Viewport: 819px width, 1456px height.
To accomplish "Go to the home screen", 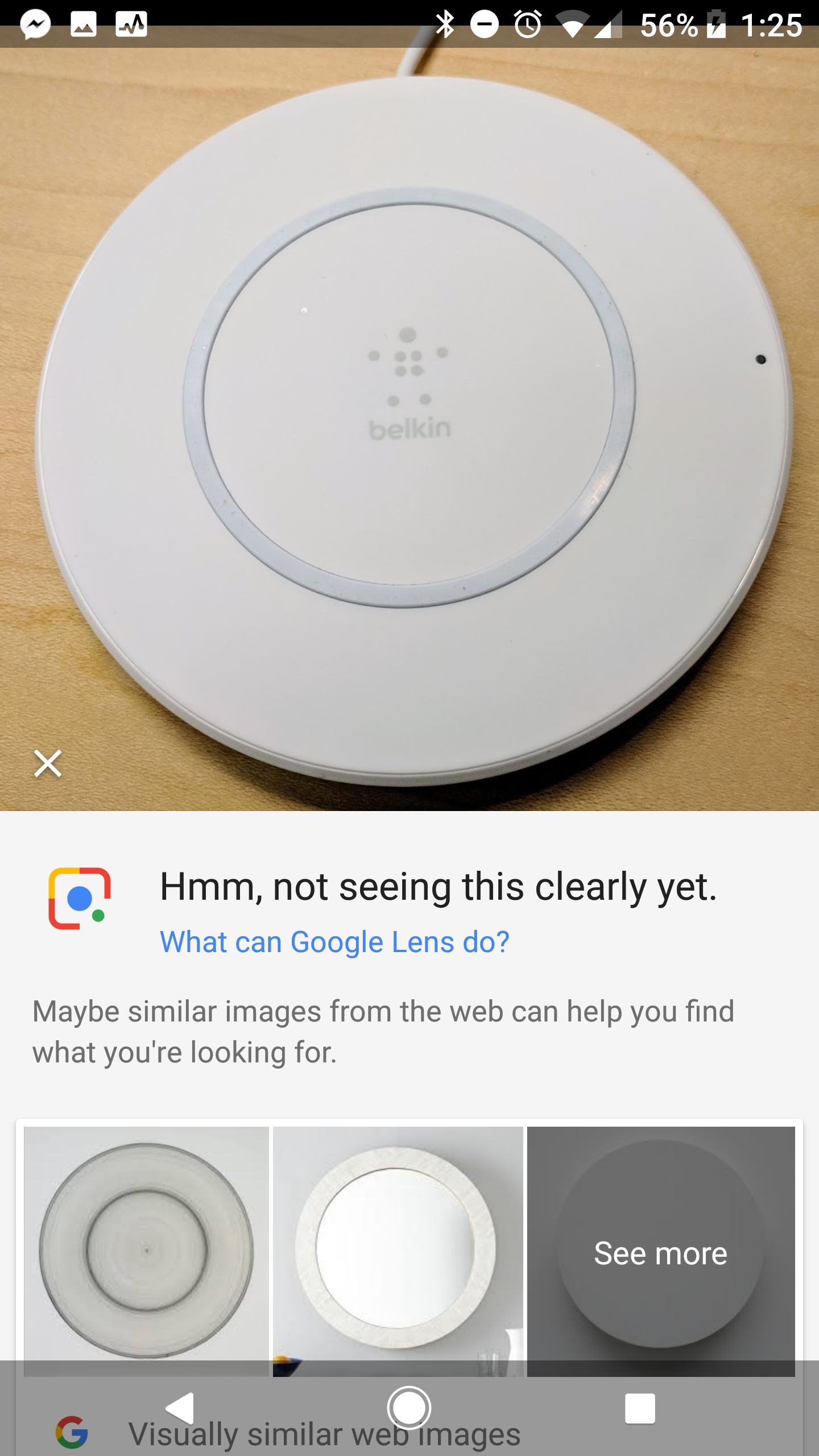I will coord(409,1408).
